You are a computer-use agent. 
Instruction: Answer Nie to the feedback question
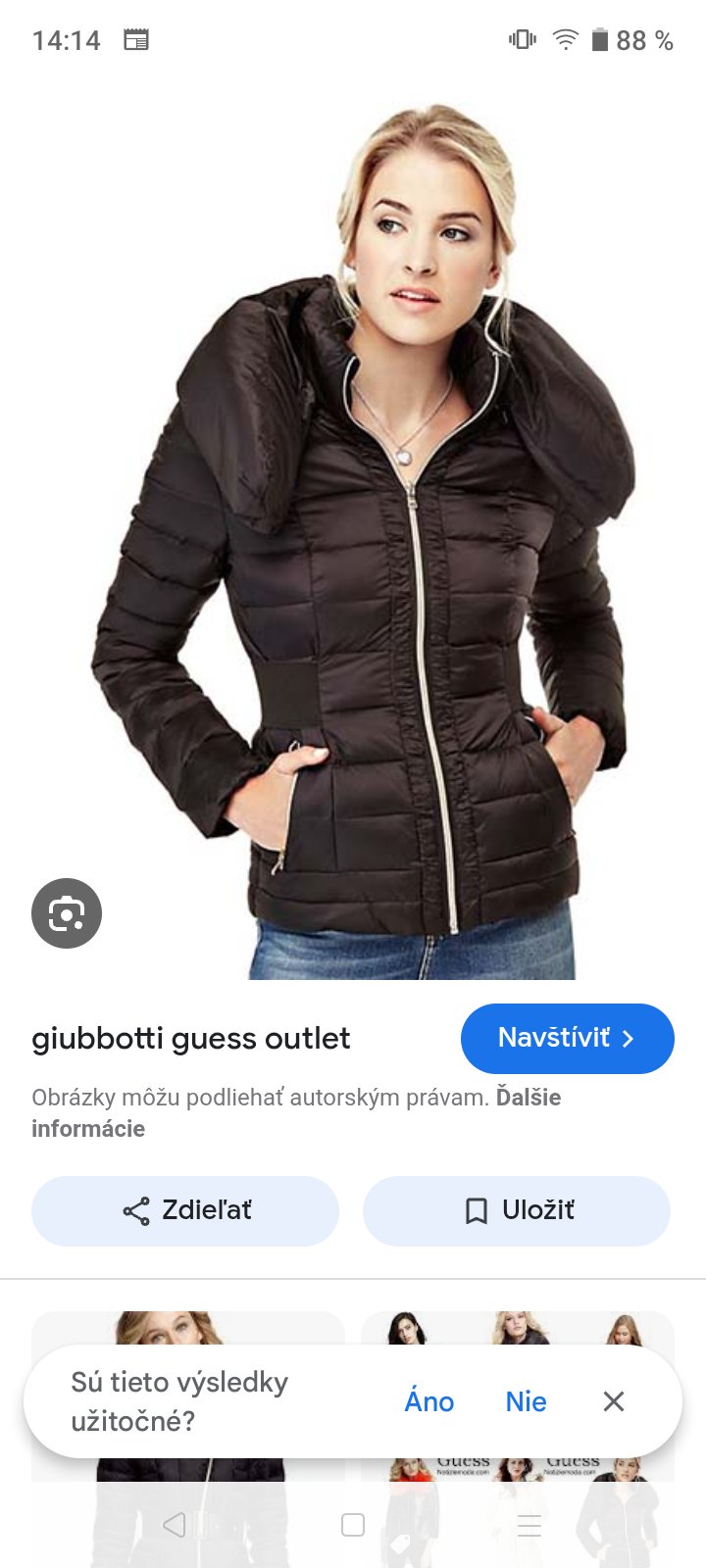click(x=526, y=1401)
